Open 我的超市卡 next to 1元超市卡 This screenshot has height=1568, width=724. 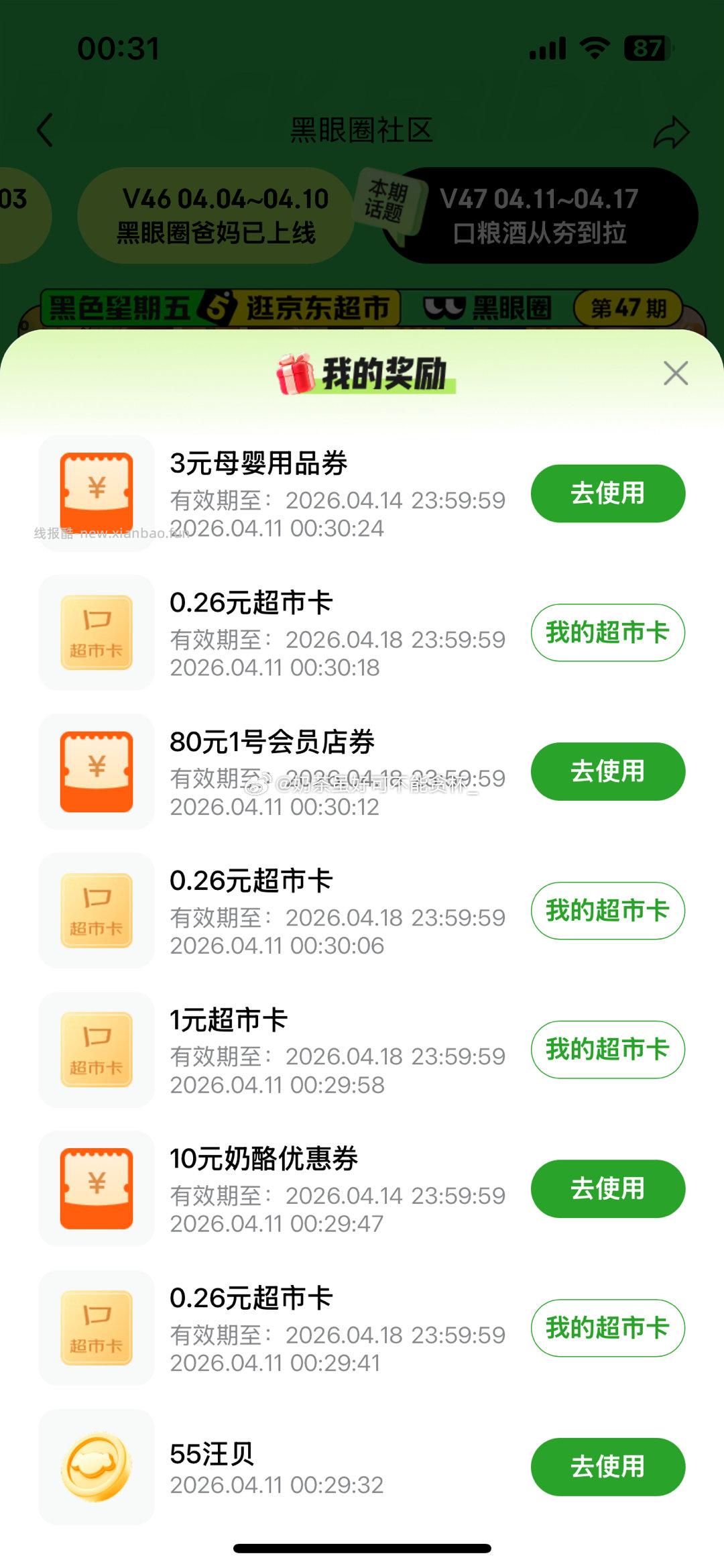(607, 1050)
